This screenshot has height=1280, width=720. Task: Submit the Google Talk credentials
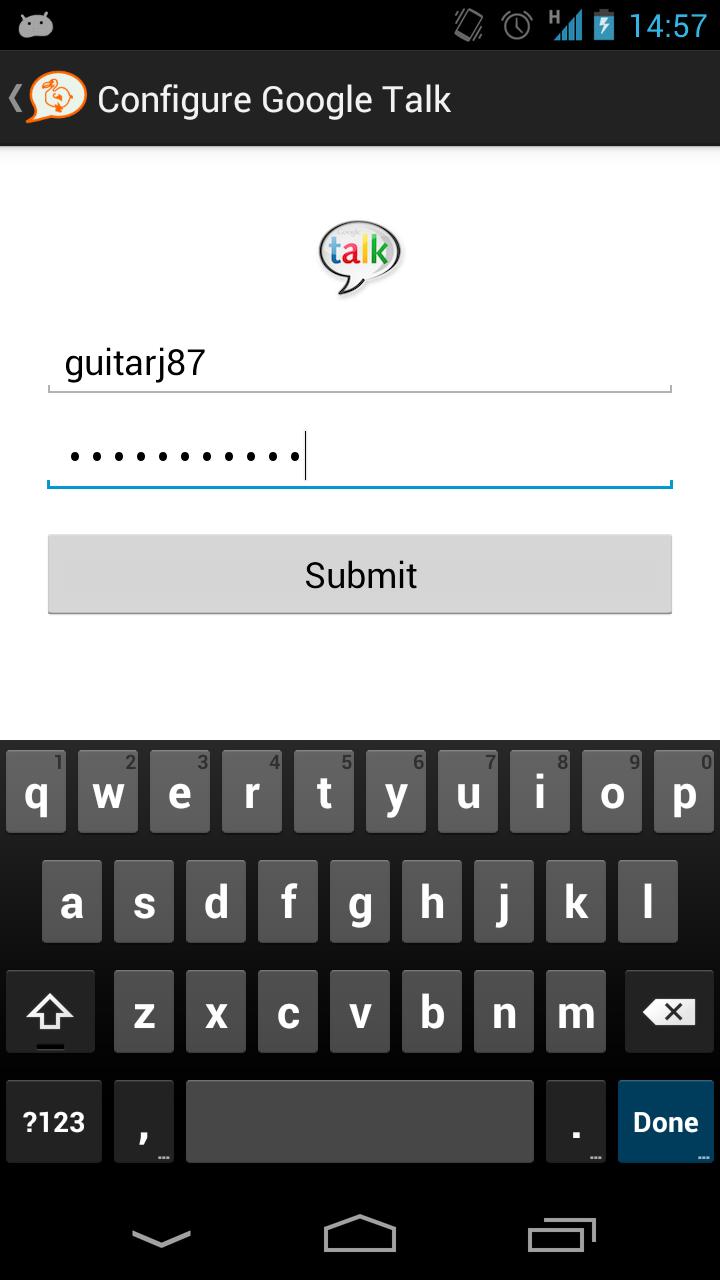359,575
